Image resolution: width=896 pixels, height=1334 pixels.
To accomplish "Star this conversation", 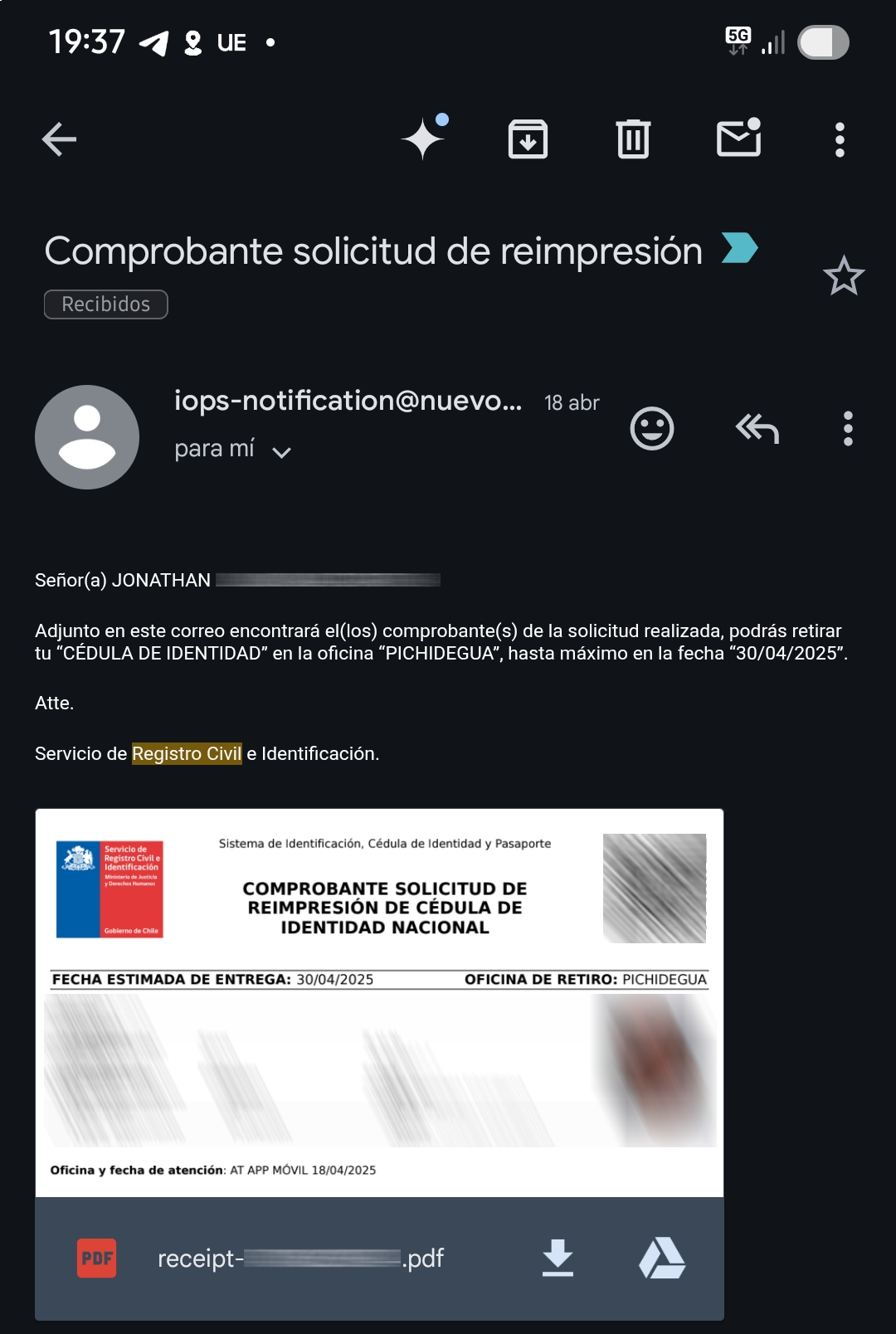I will tap(844, 275).
